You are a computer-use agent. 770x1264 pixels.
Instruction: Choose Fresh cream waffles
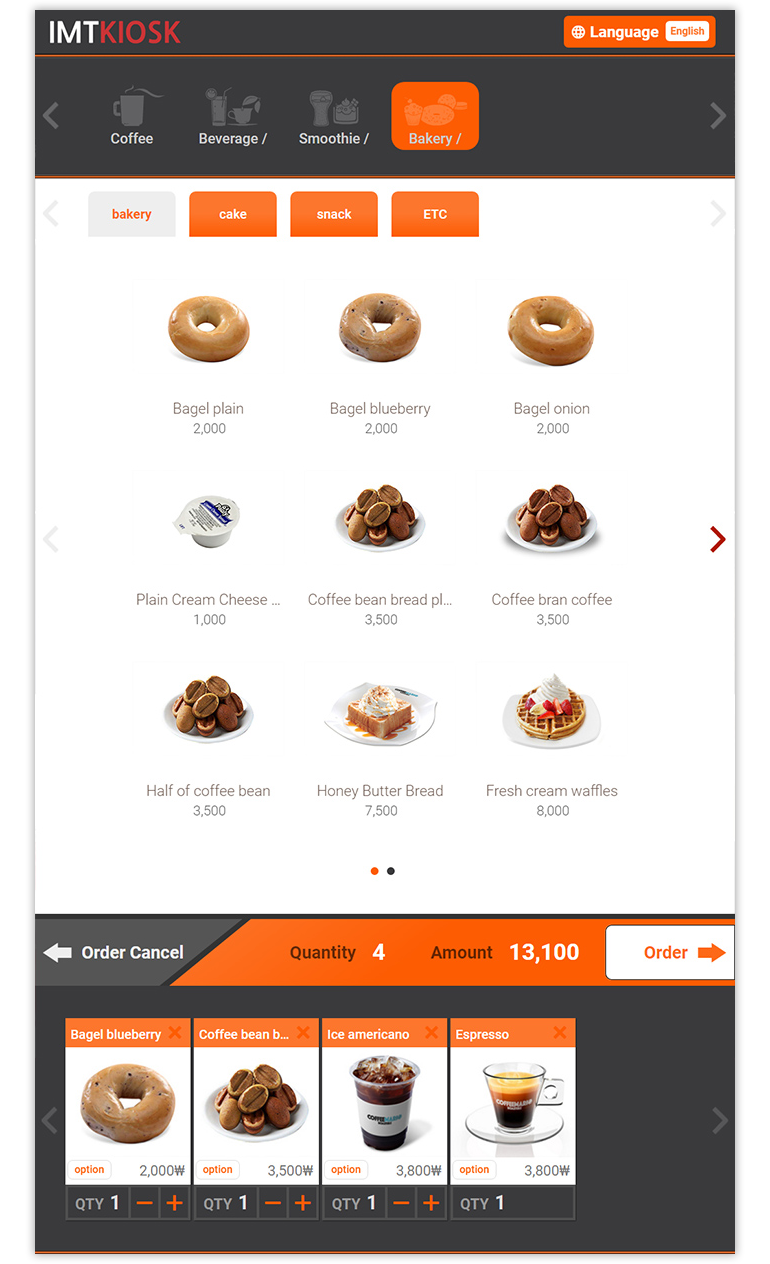point(552,730)
